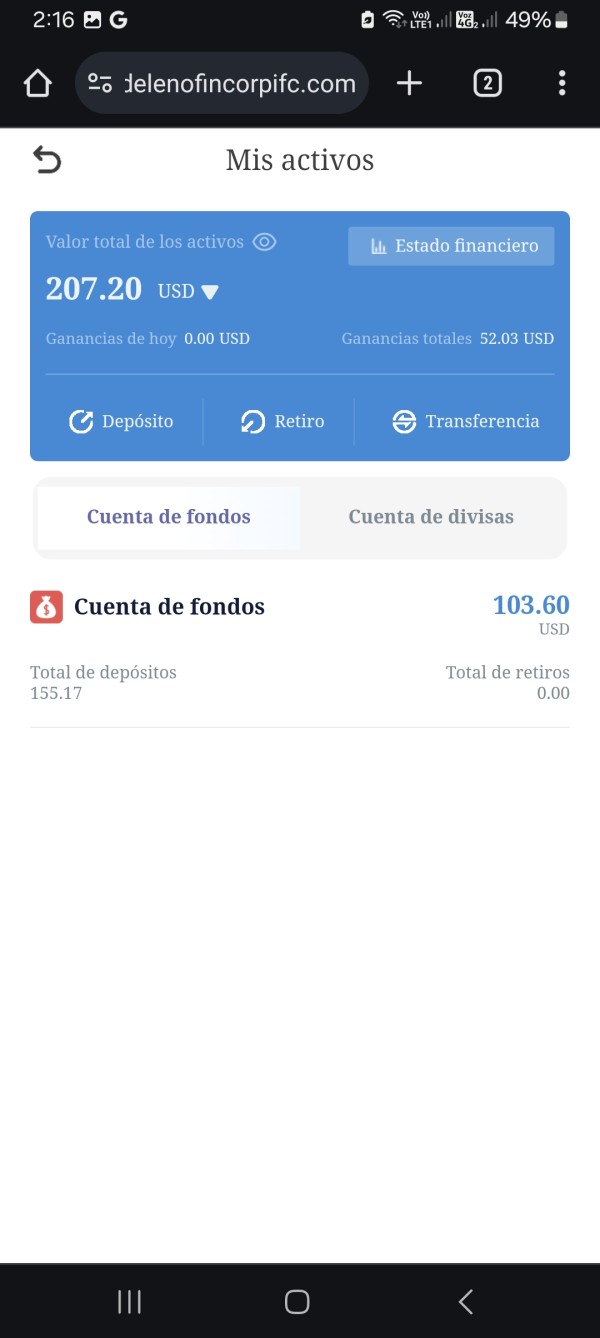
Task: Go back using the page's return arrow
Action: click(47, 160)
